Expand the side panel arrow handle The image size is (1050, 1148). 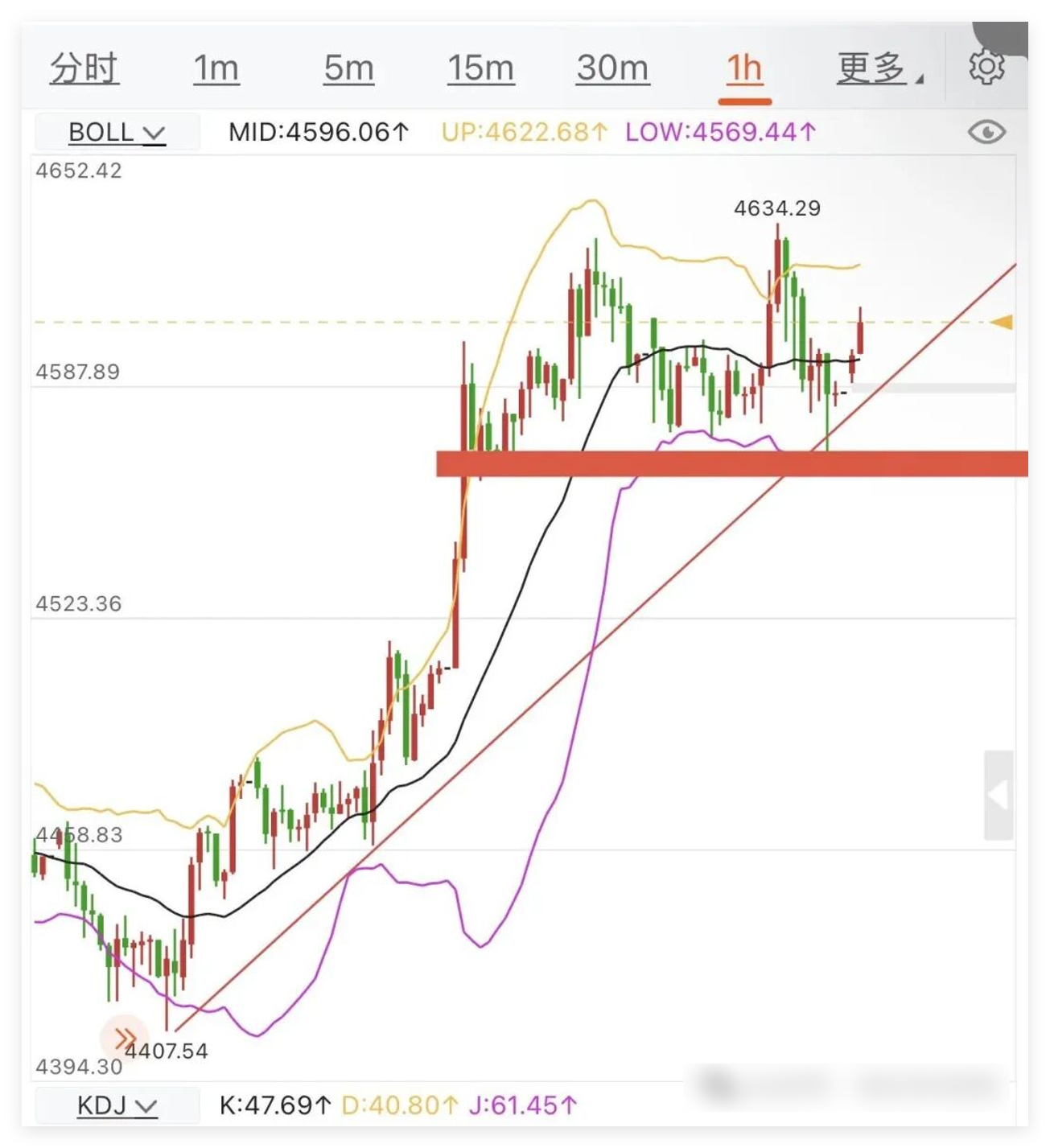(999, 795)
